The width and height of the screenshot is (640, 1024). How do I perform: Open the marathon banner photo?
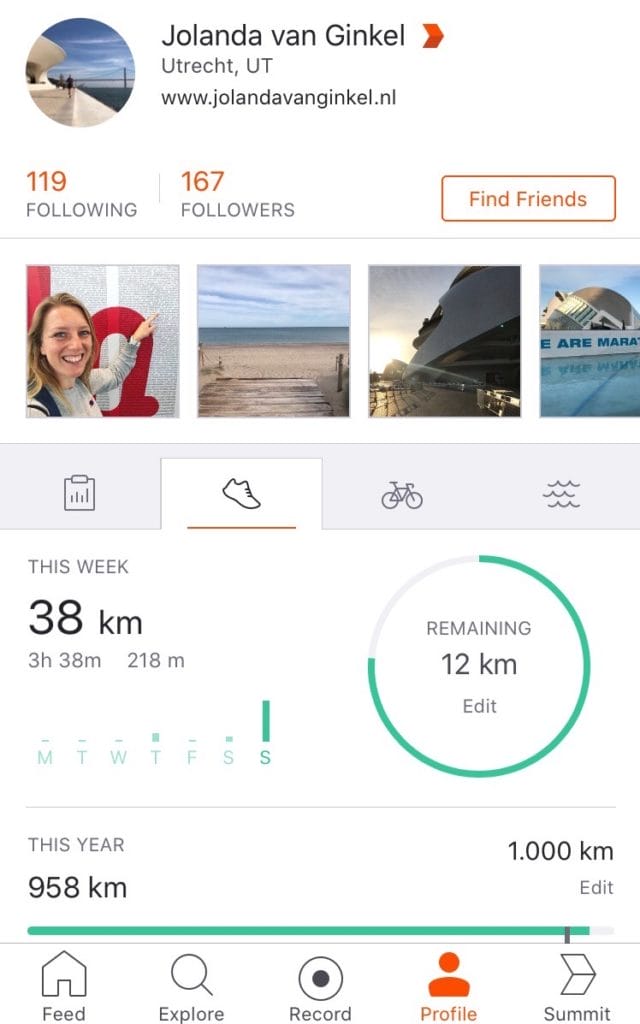click(590, 341)
